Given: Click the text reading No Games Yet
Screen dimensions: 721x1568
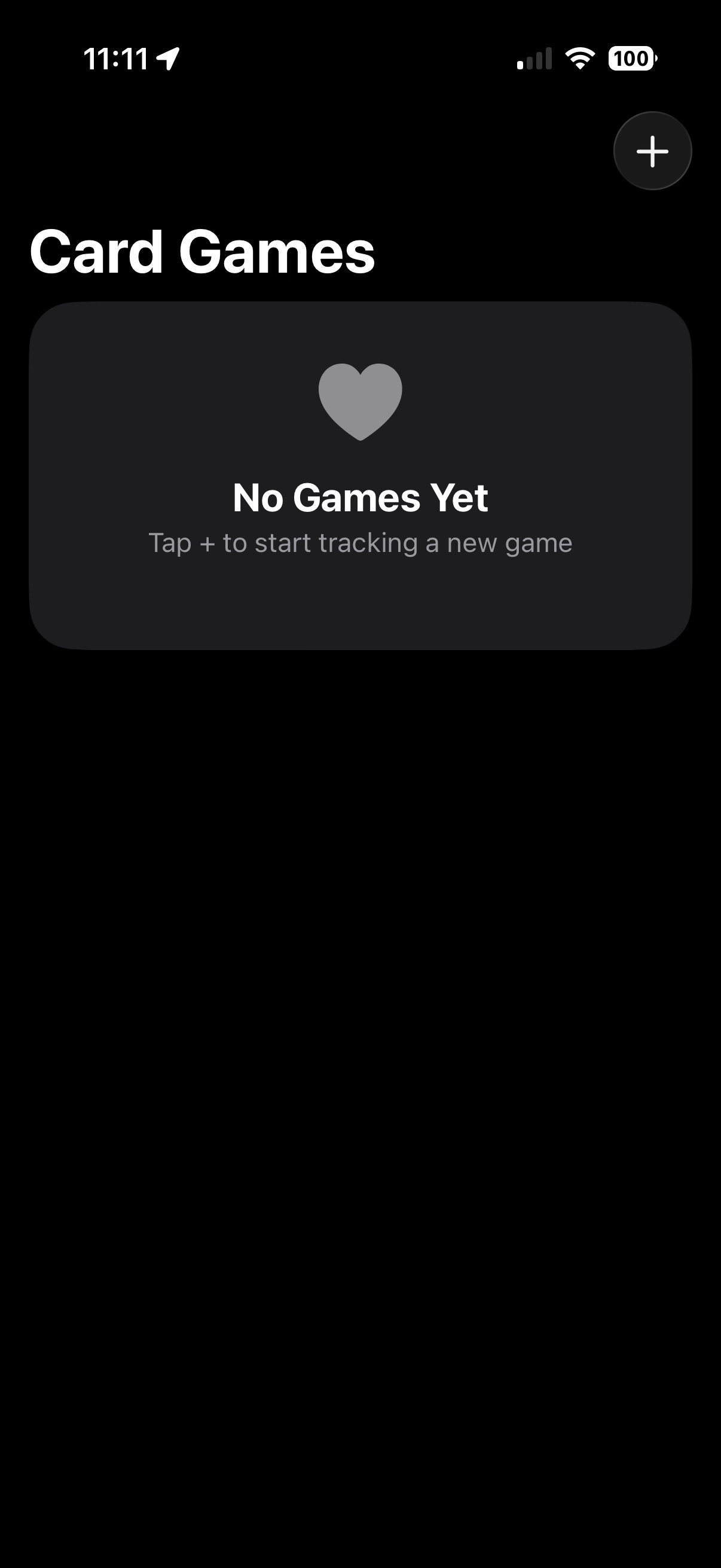Looking at the screenshot, I should [x=361, y=497].
